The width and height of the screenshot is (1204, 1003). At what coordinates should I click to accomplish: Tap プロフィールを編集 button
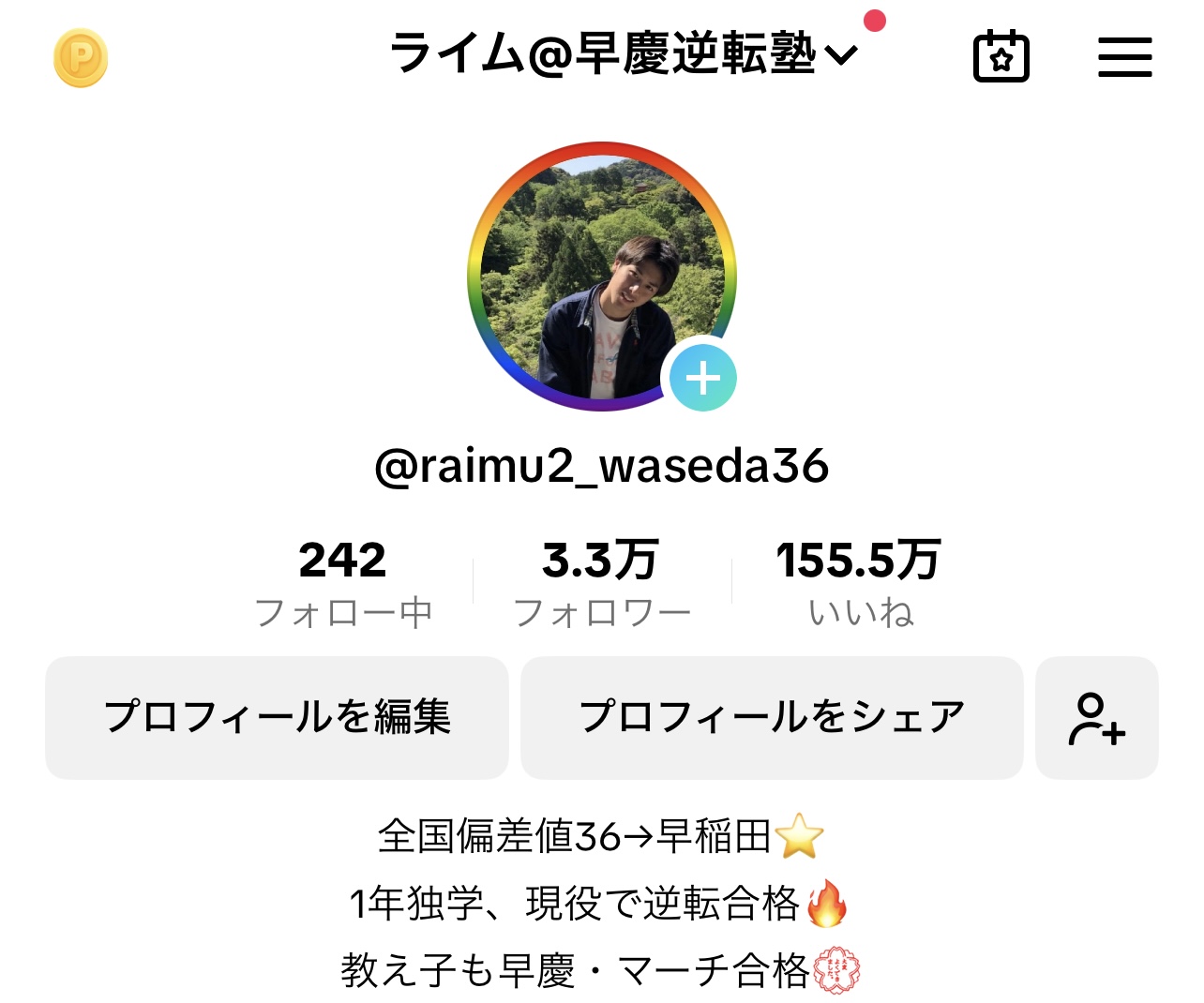(277, 717)
